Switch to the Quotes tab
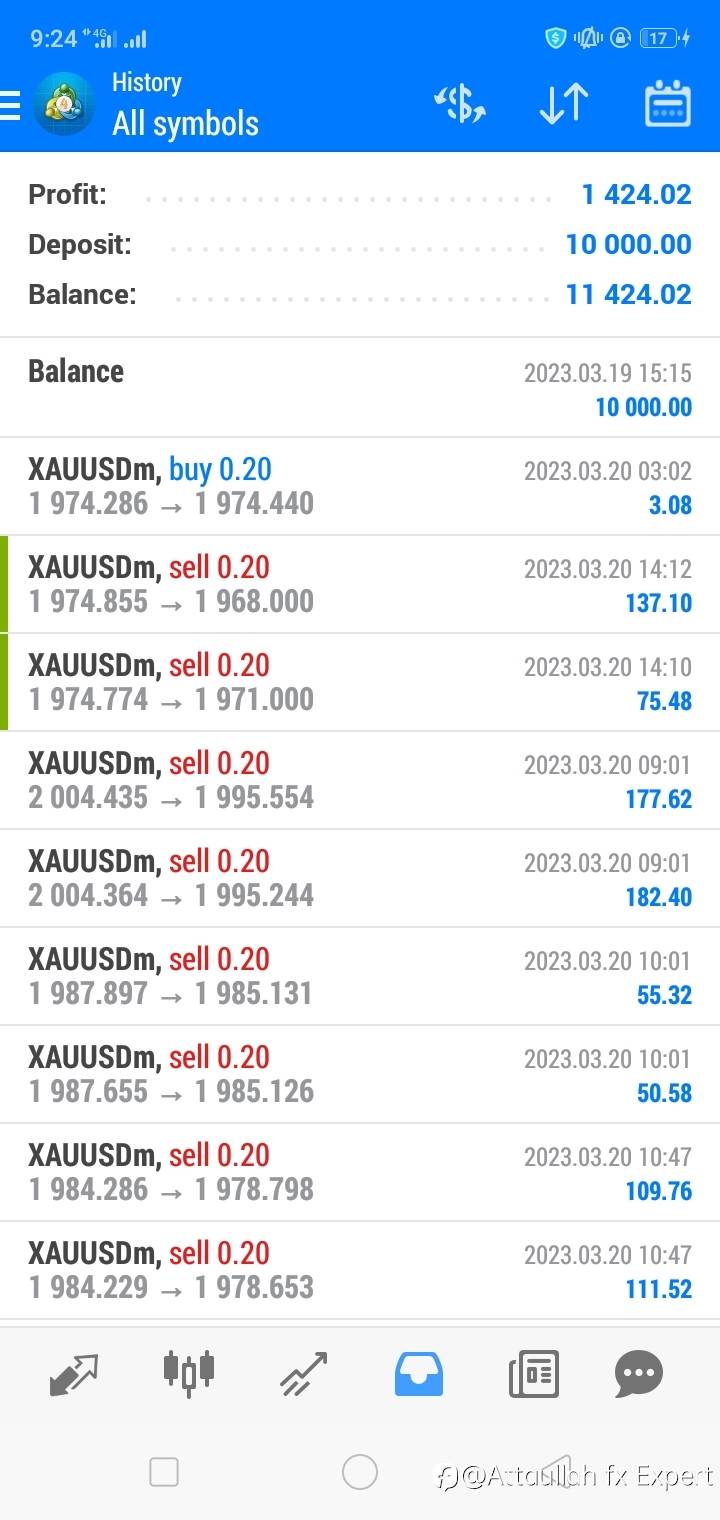The height and width of the screenshot is (1520, 720). pyautogui.click(x=74, y=1374)
